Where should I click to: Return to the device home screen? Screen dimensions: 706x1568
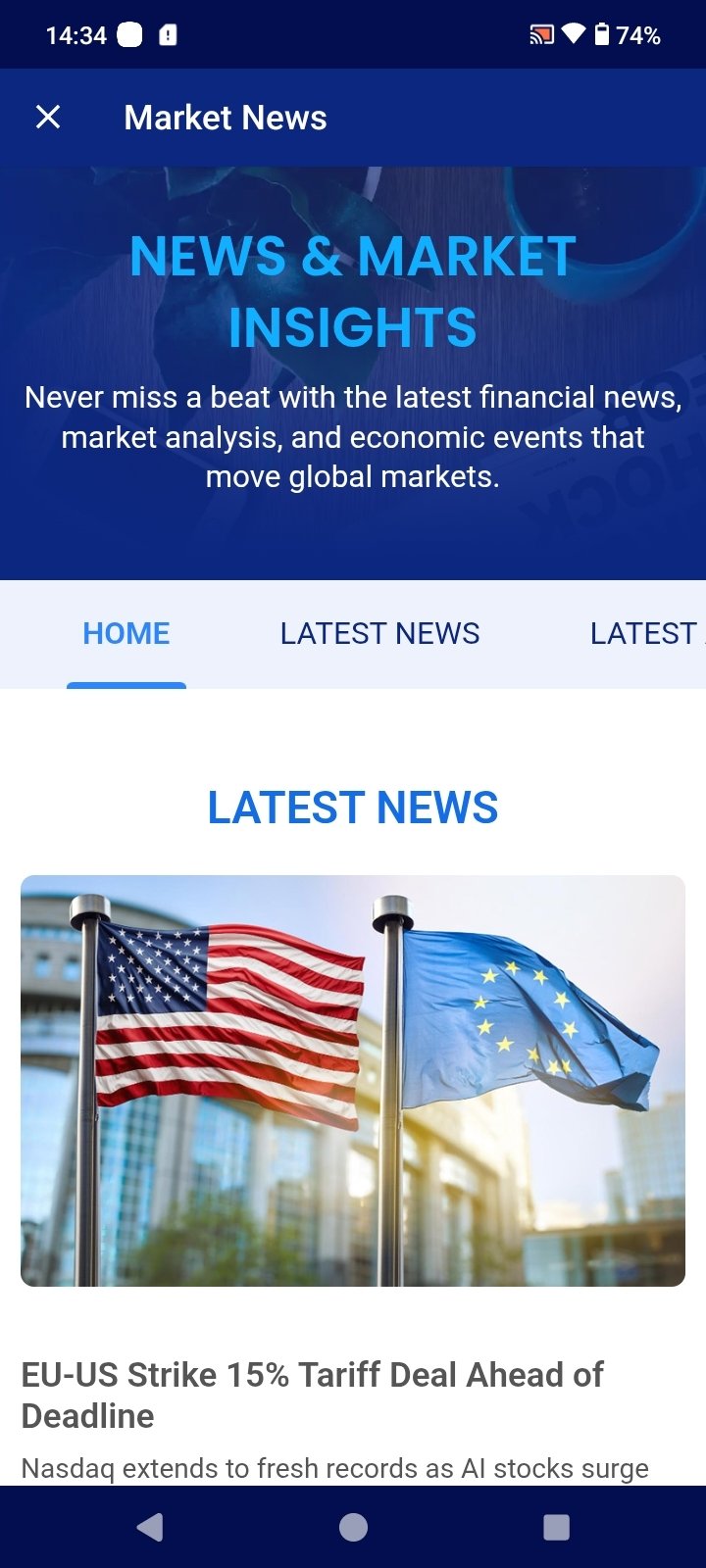point(353,1527)
